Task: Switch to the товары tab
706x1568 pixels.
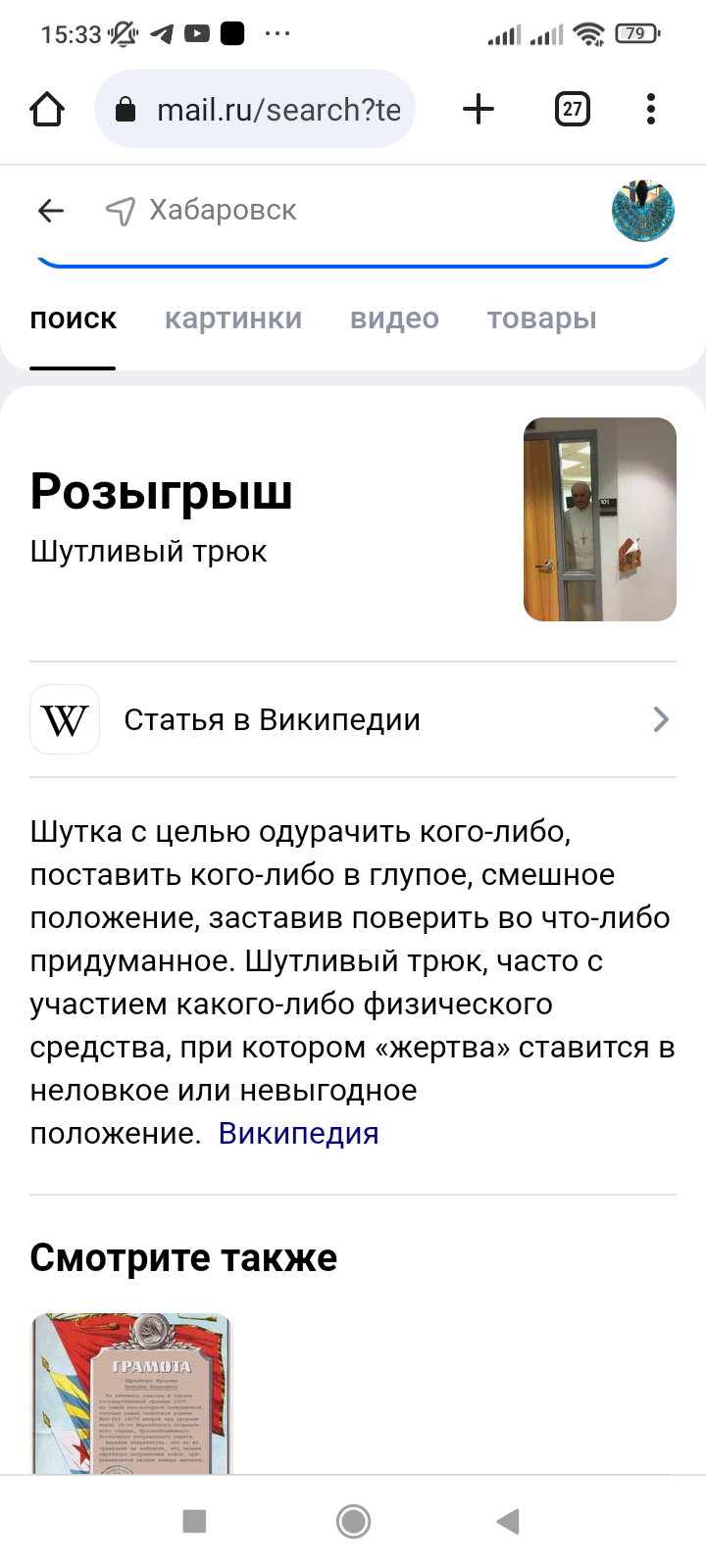Action: coord(542,318)
